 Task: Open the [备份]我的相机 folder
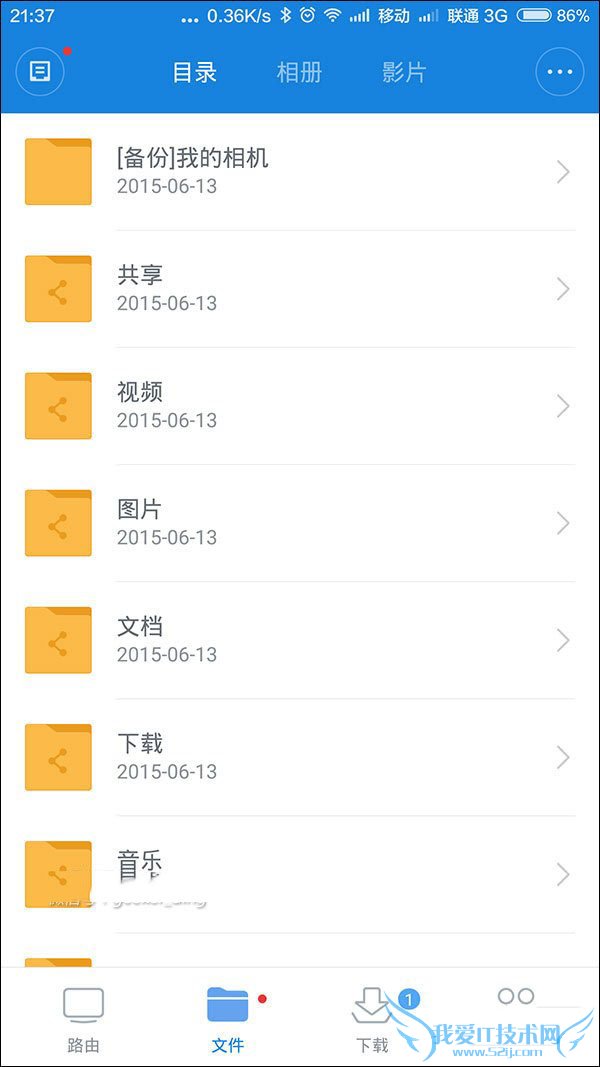point(300,172)
